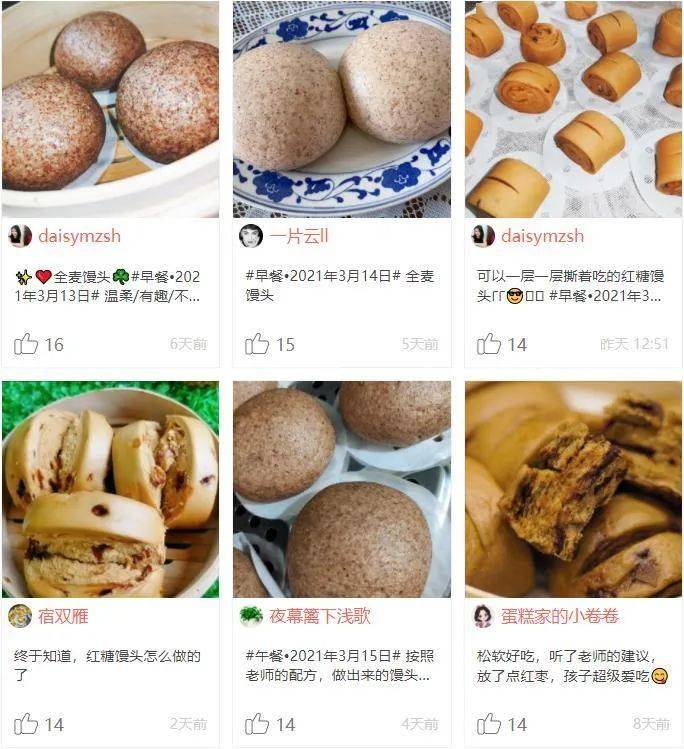View profile of 宿双雁

[x=63, y=616]
